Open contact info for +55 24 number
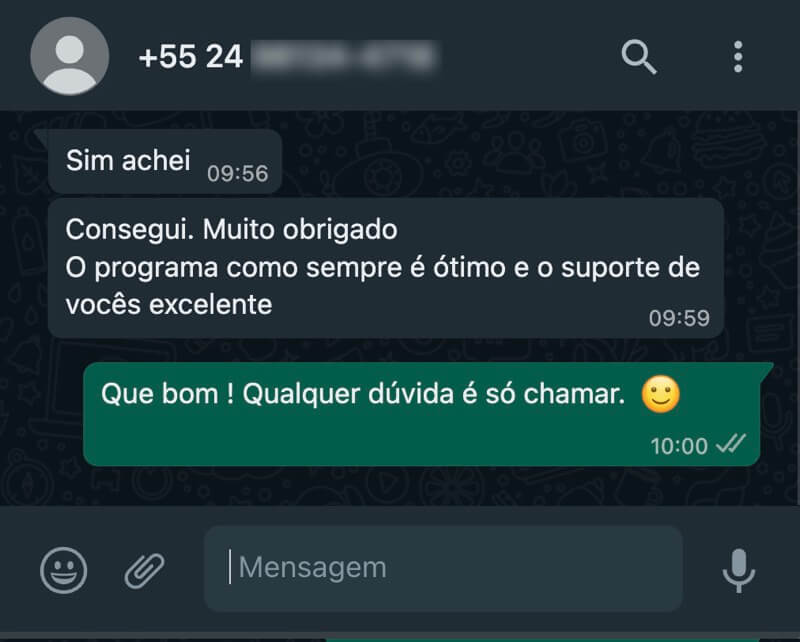The height and width of the screenshot is (642, 800). point(286,56)
